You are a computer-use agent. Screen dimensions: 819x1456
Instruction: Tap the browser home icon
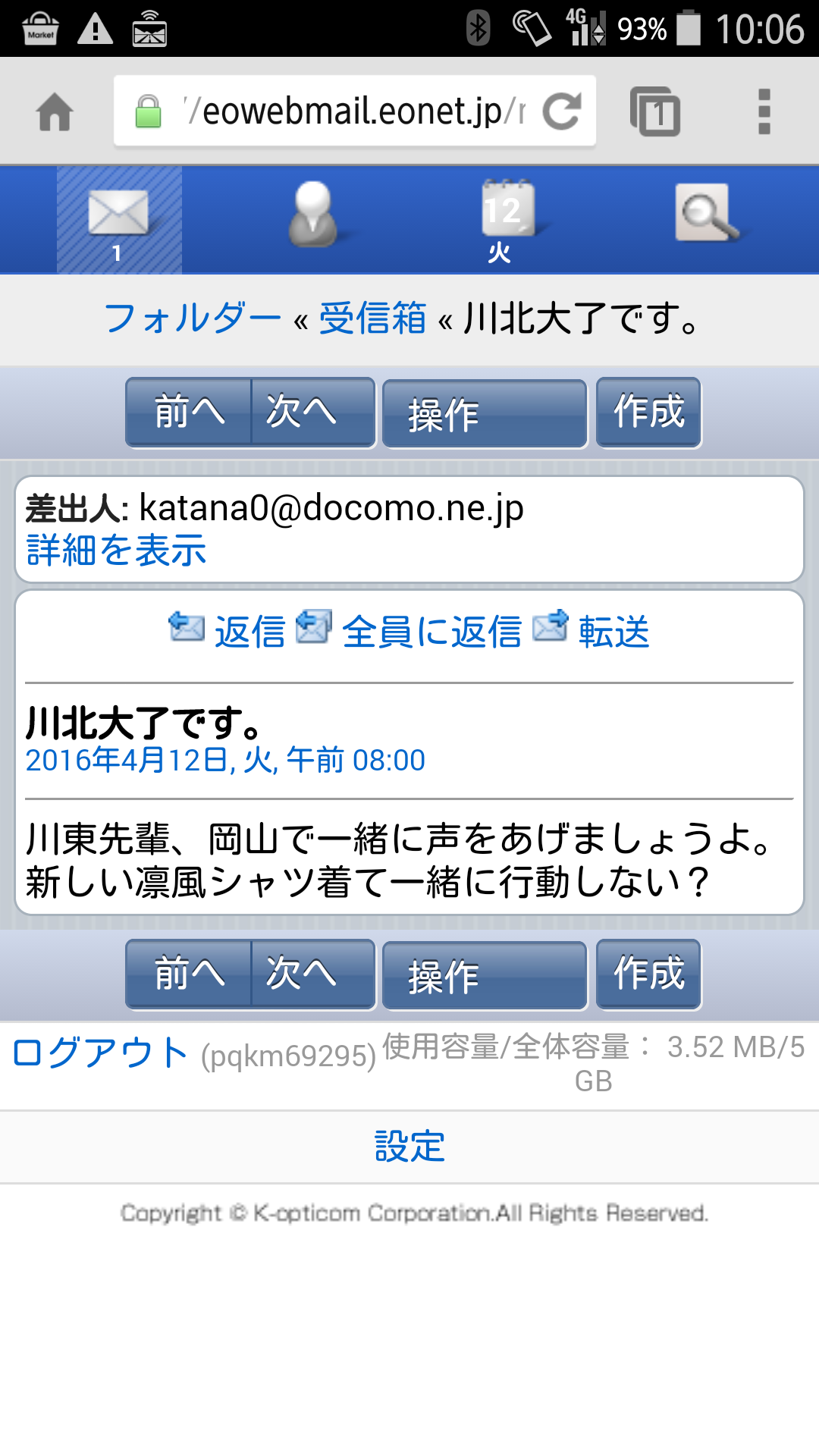coord(55,112)
